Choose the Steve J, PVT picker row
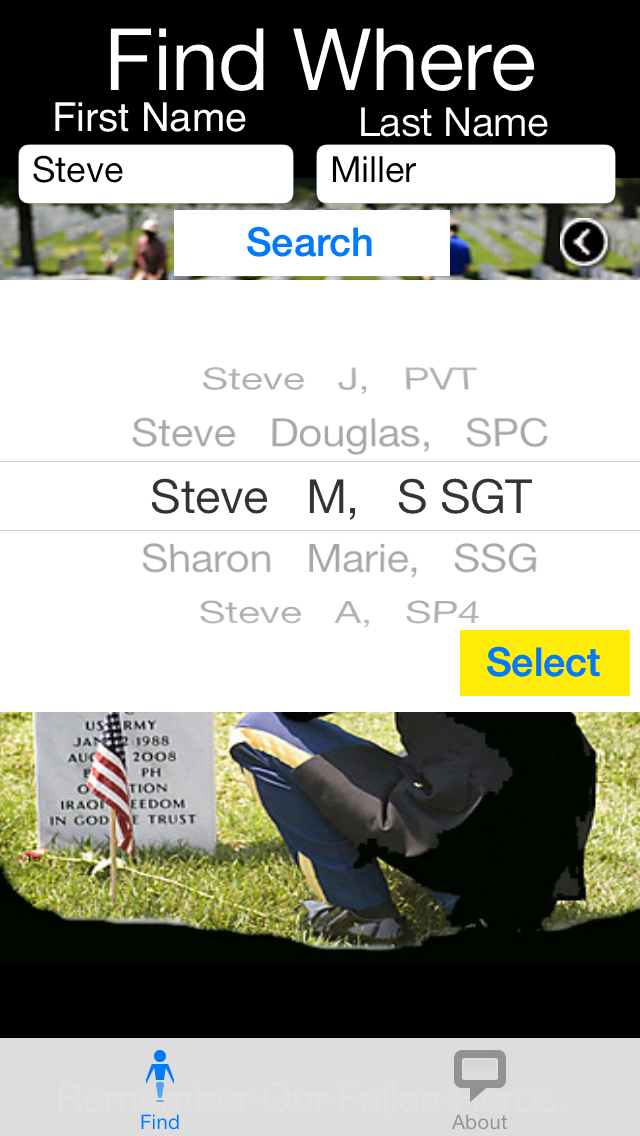 (339, 379)
